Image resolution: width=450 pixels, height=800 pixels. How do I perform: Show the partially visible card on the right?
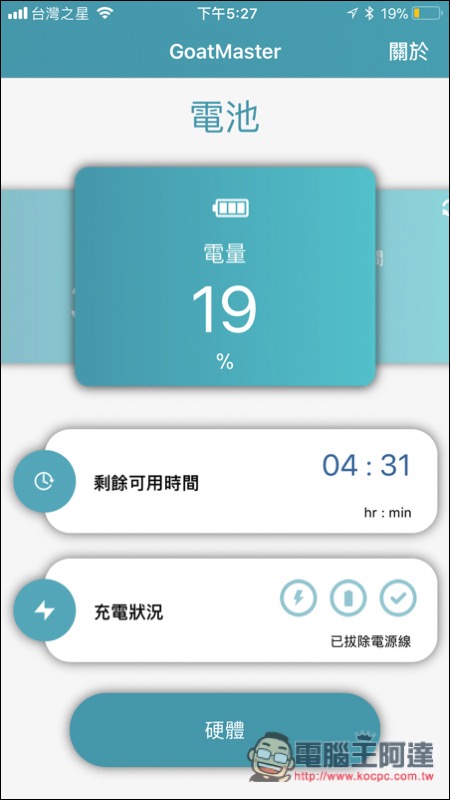pyautogui.click(x=413, y=276)
